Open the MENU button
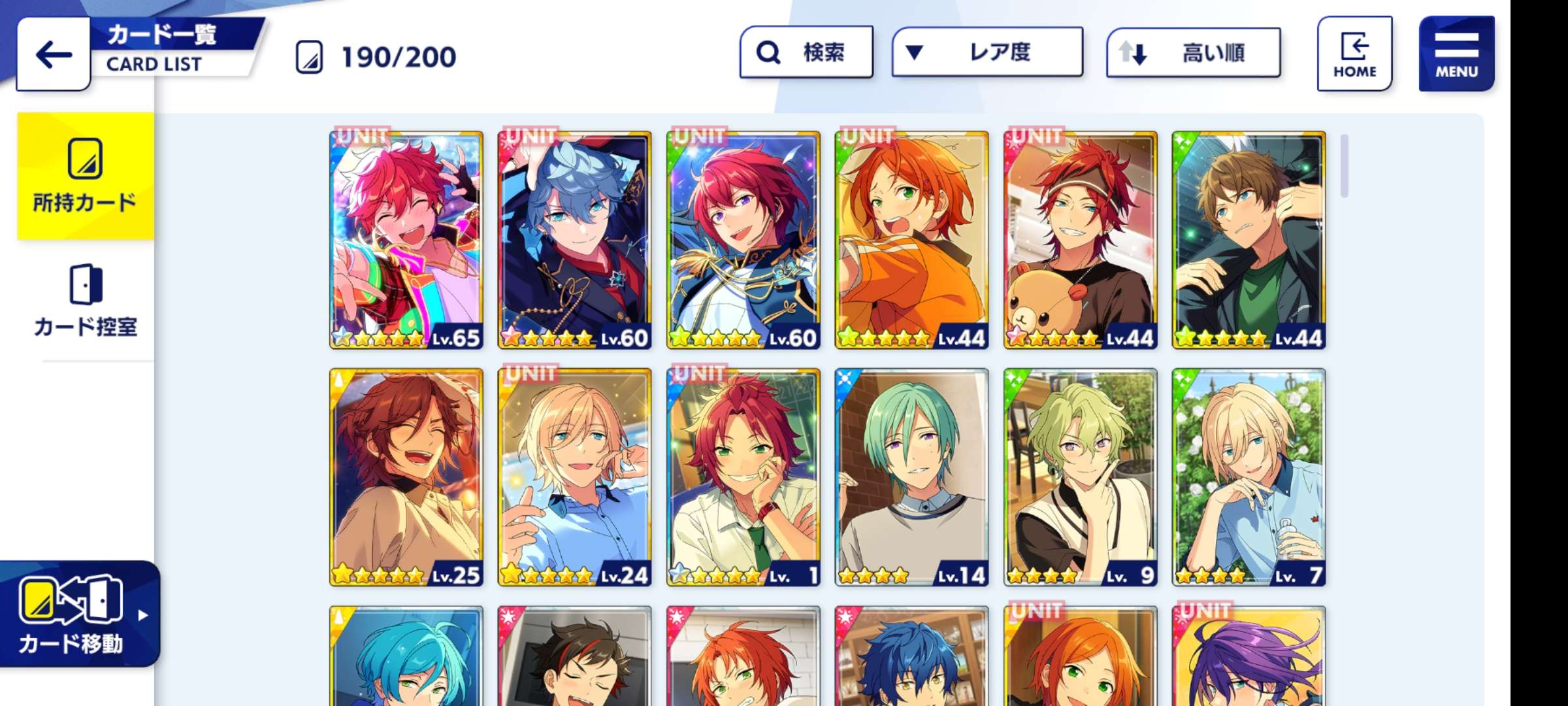The height and width of the screenshot is (706, 1568). tap(1456, 54)
